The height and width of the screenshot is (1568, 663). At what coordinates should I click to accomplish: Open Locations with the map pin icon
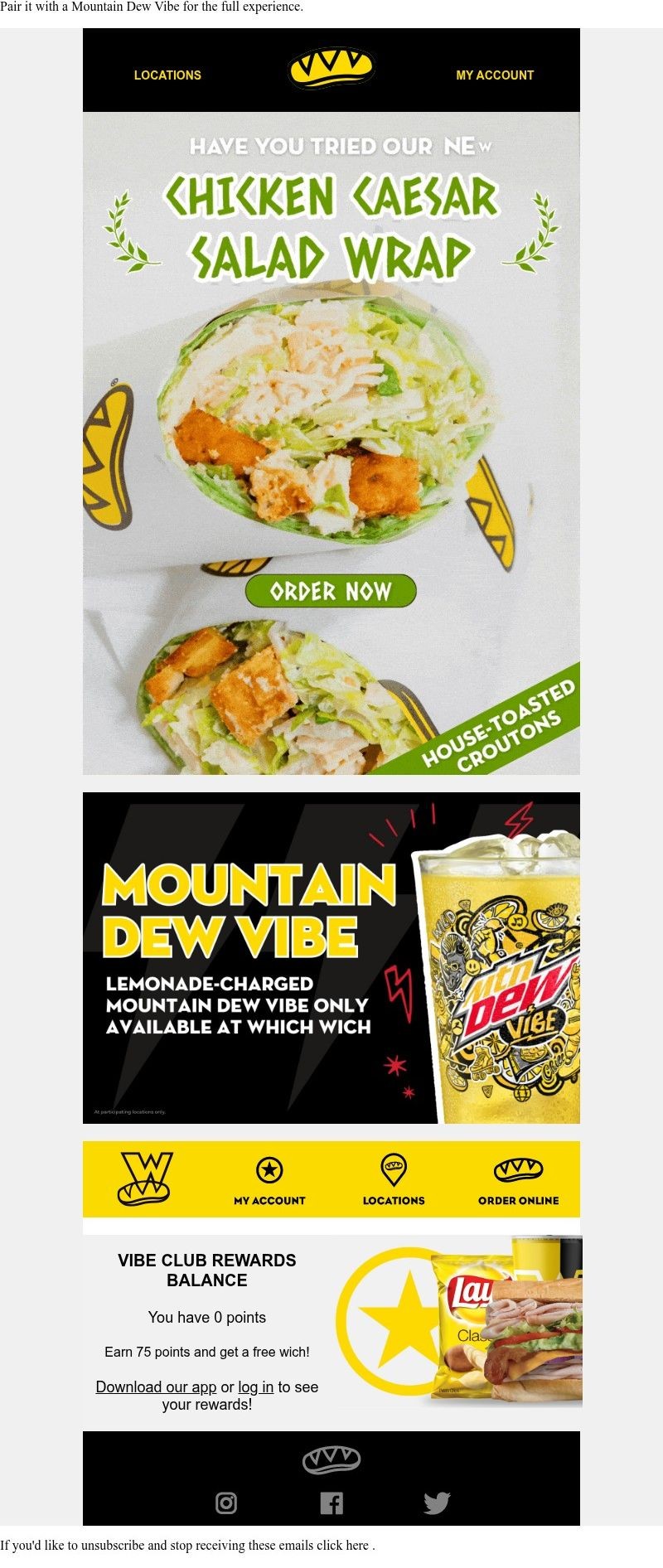[394, 1180]
